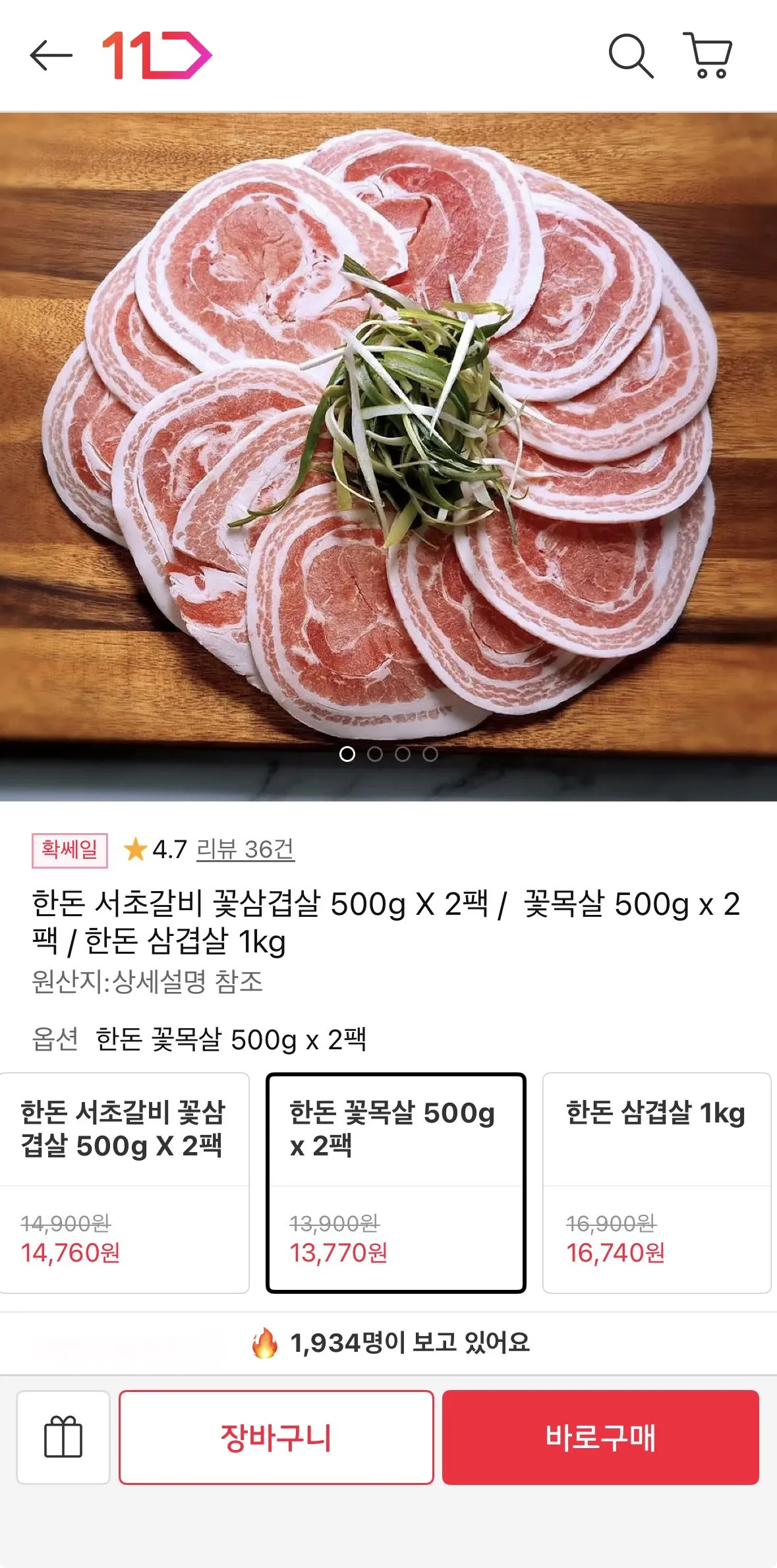Select the last carousel dot
This screenshot has height=1568, width=777.
(432, 755)
